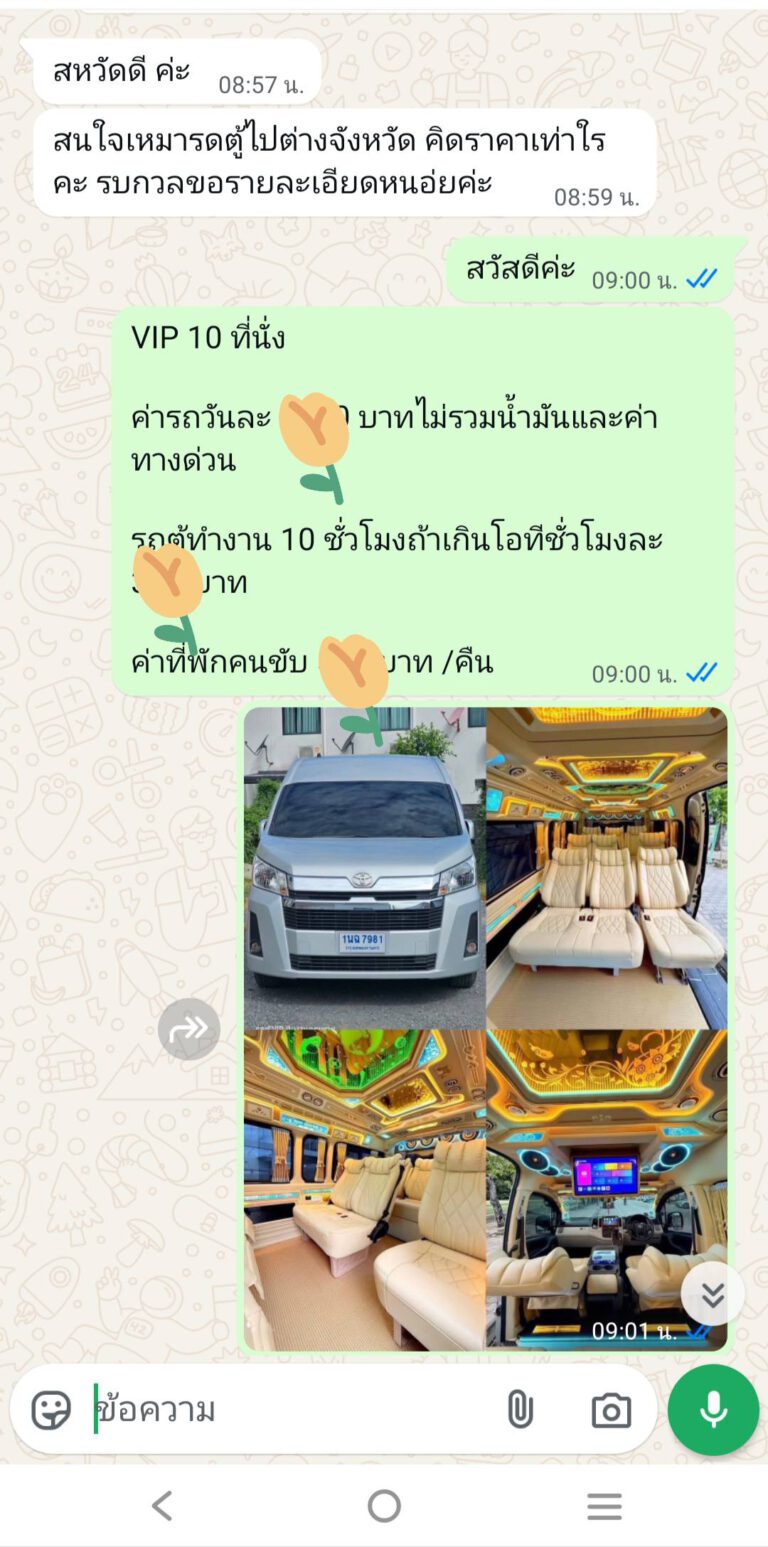Go back using the system back button
Image resolution: width=768 pixels, height=1547 pixels.
pyautogui.click(x=162, y=1505)
